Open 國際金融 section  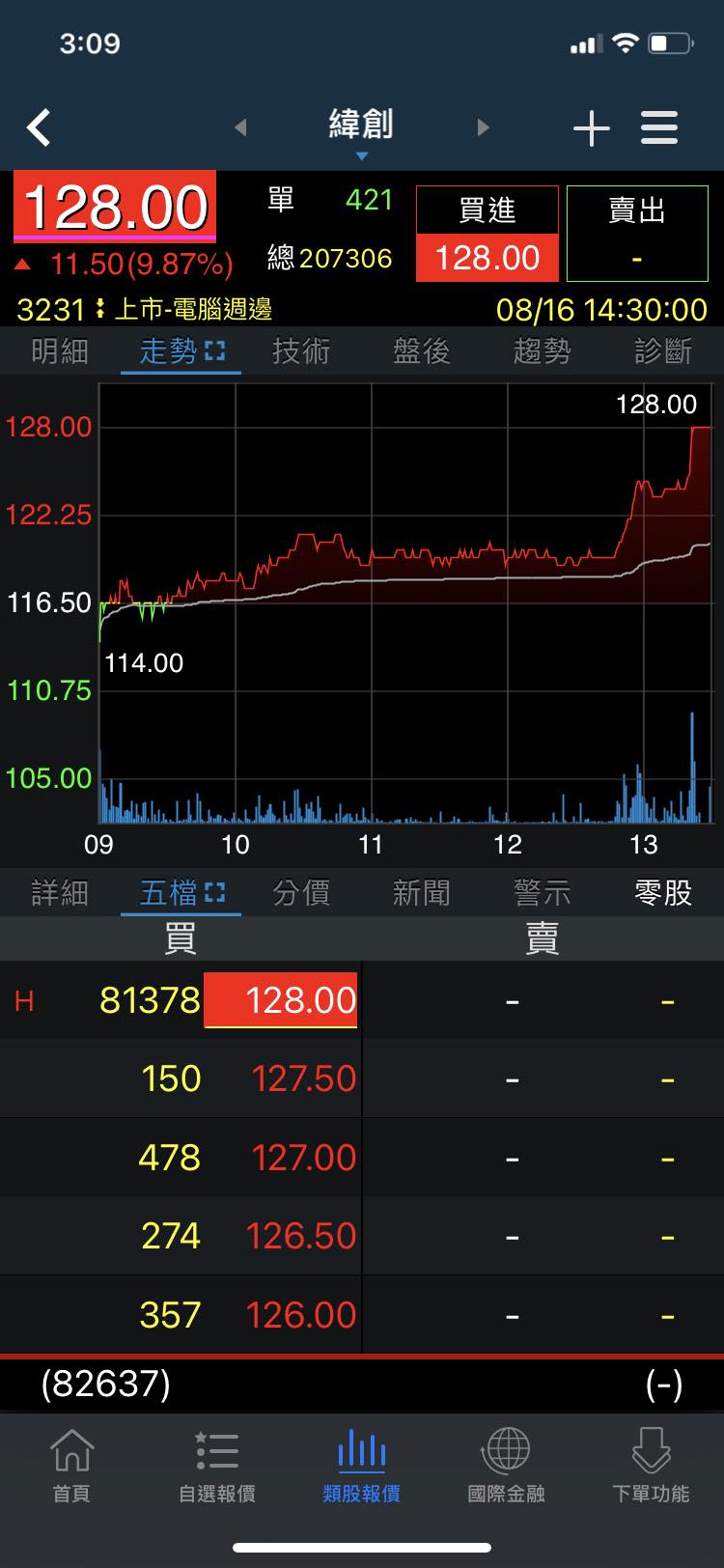pyautogui.click(x=506, y=1466)
